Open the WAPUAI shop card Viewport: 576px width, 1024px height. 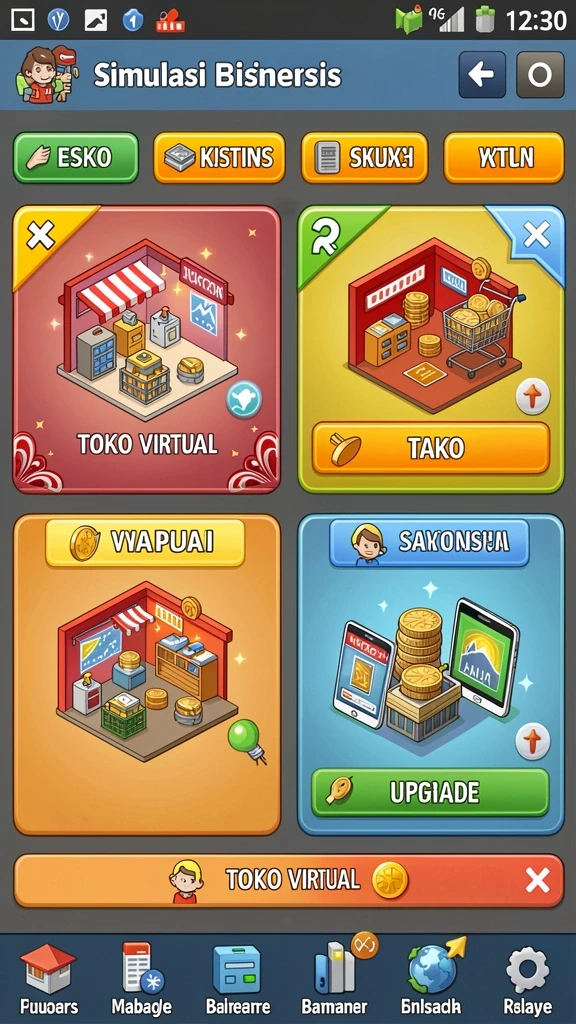click(x=147, y=675)
